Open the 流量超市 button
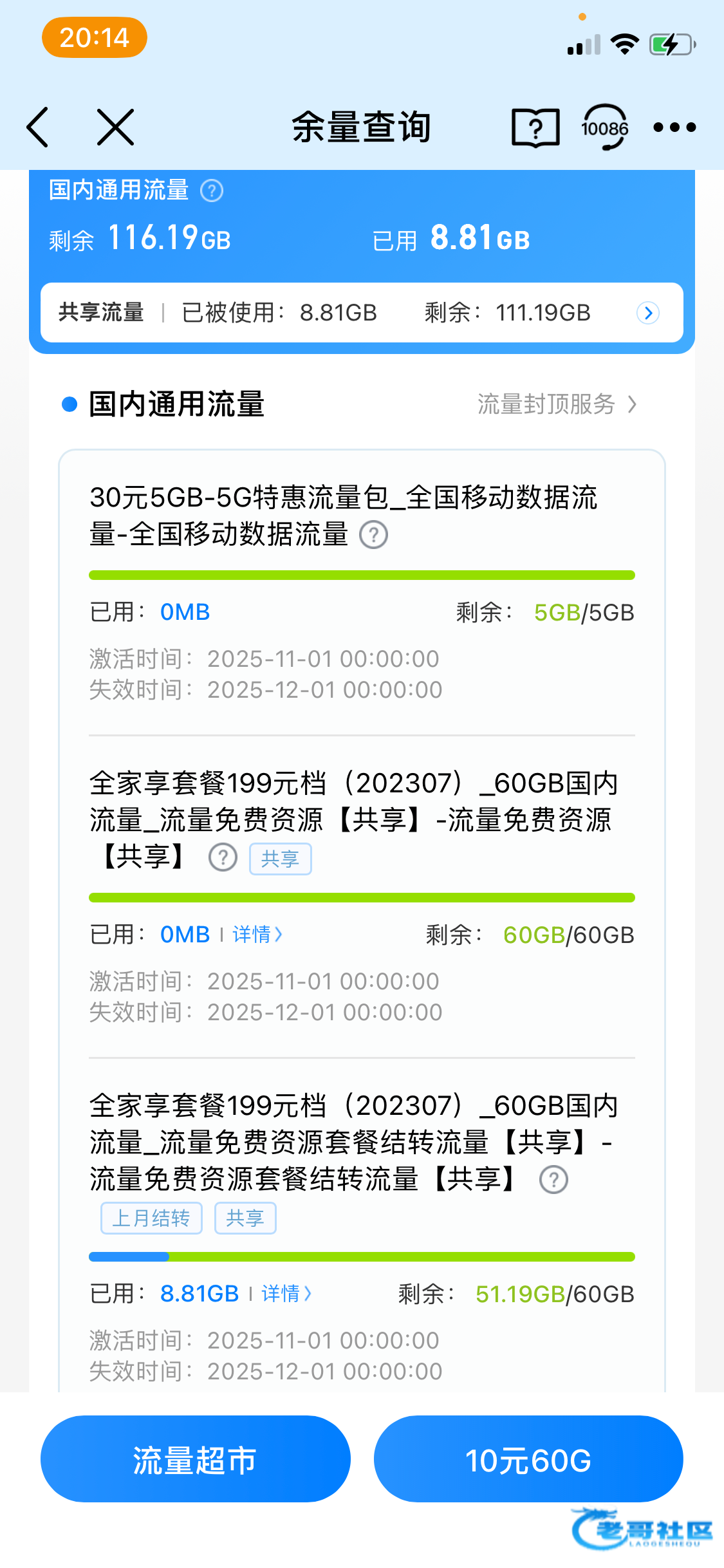Screen dimensions: 724x1568 coord(195,1459)
